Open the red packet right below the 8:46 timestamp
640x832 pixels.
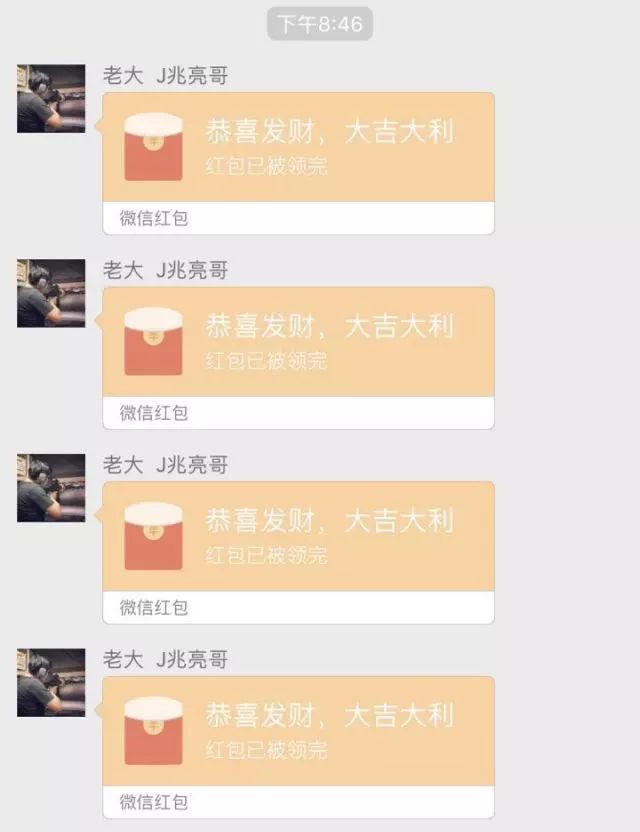click(298, 150)
